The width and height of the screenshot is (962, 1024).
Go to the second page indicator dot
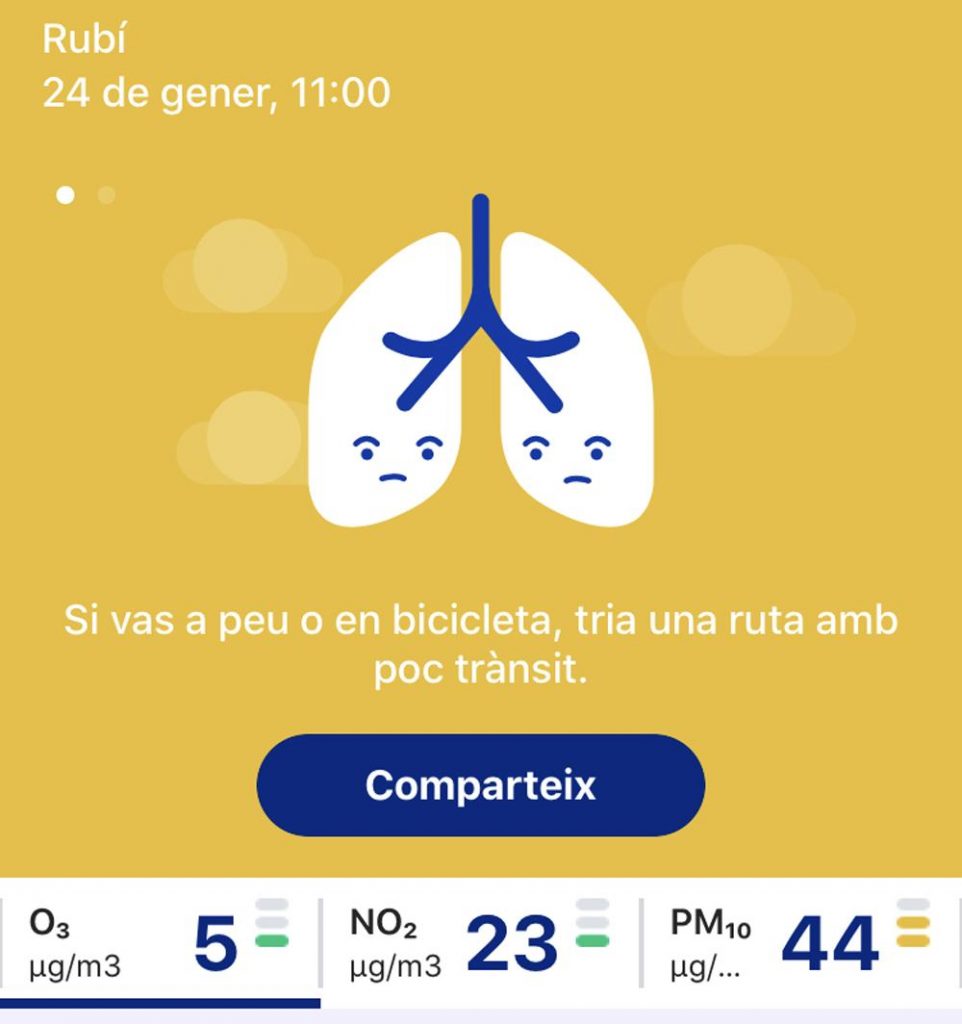pyautogui.click(x=106, y=195)
